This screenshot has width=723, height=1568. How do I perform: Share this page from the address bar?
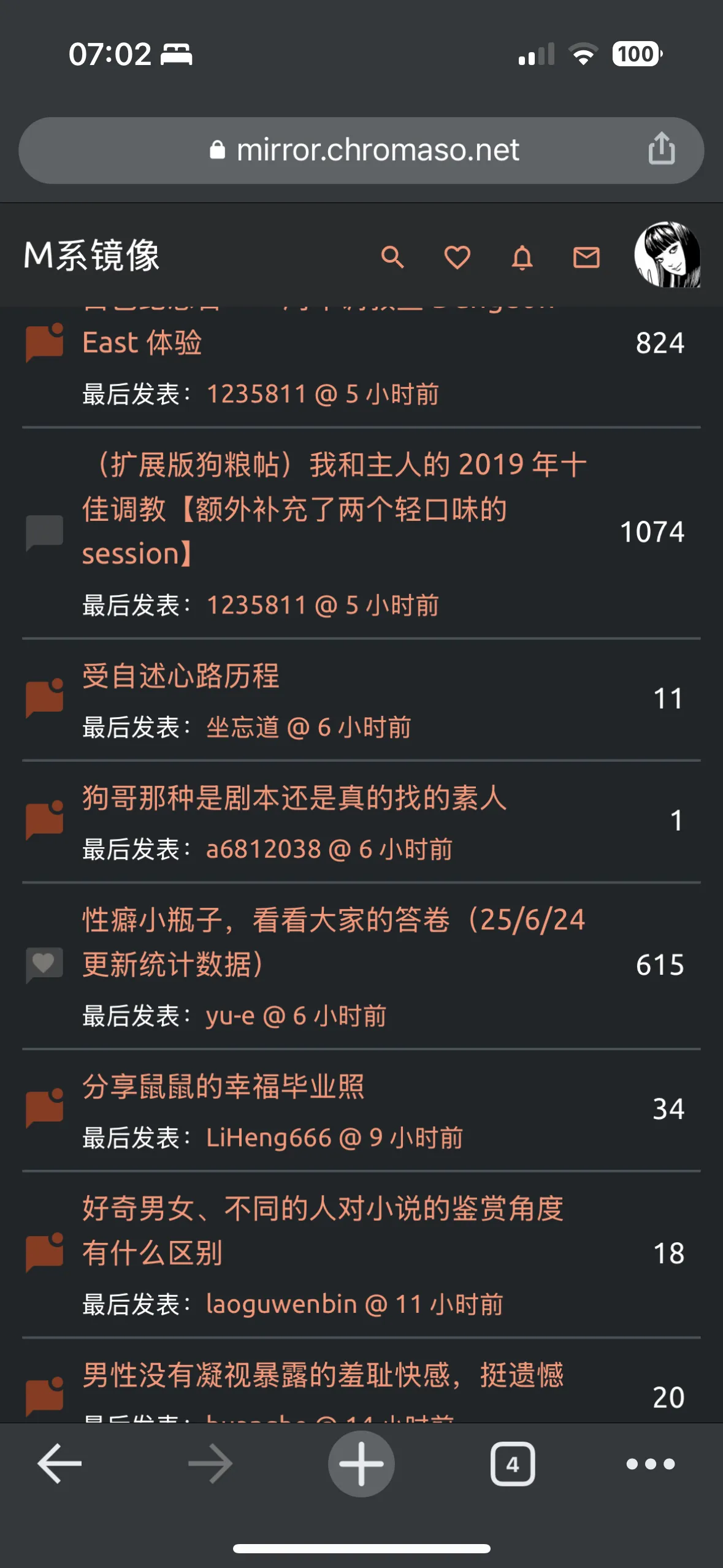[x=661, y=150]
